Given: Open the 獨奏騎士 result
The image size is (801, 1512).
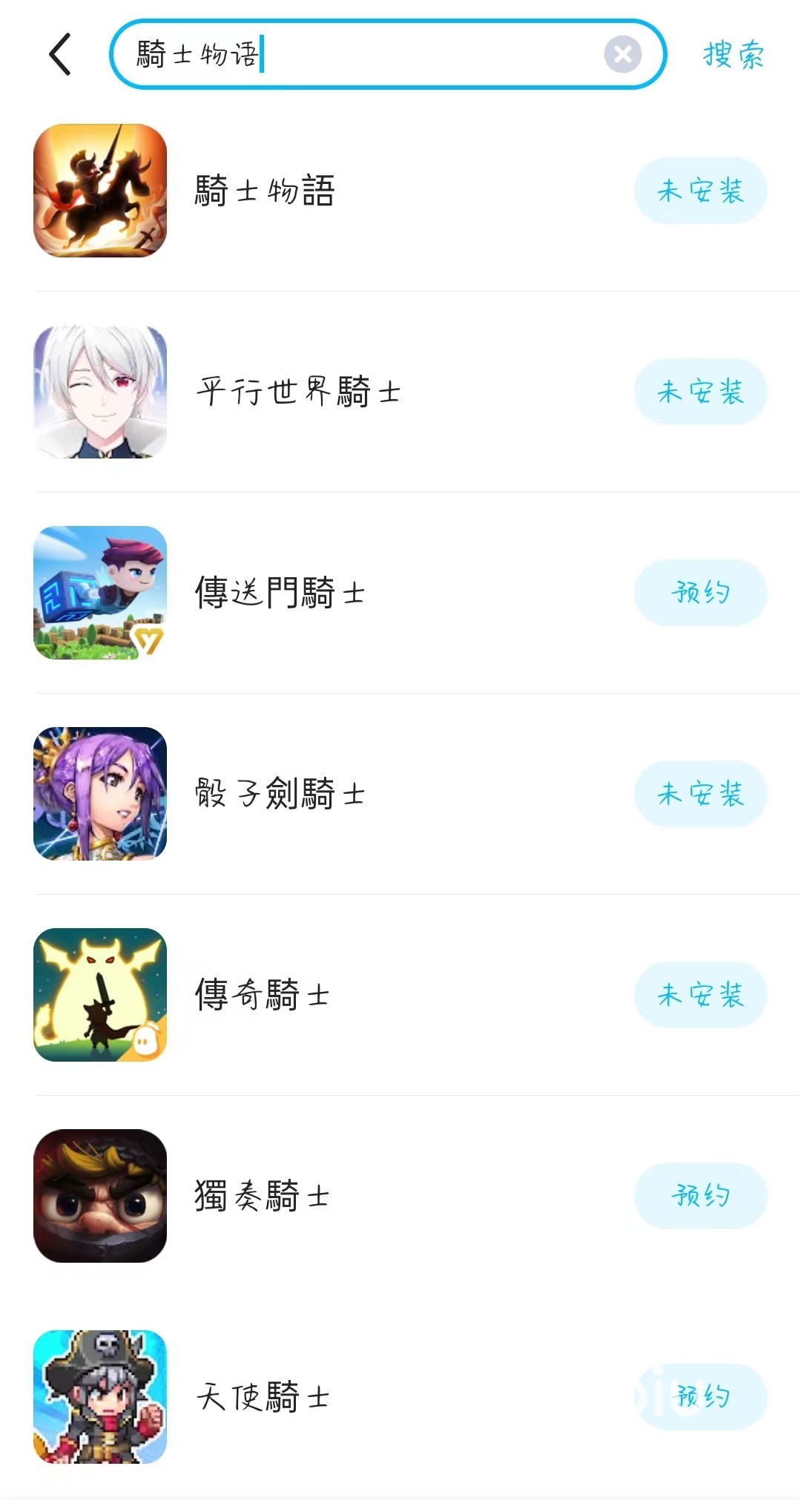Looking at the screenshot, I should [261, 1196].
